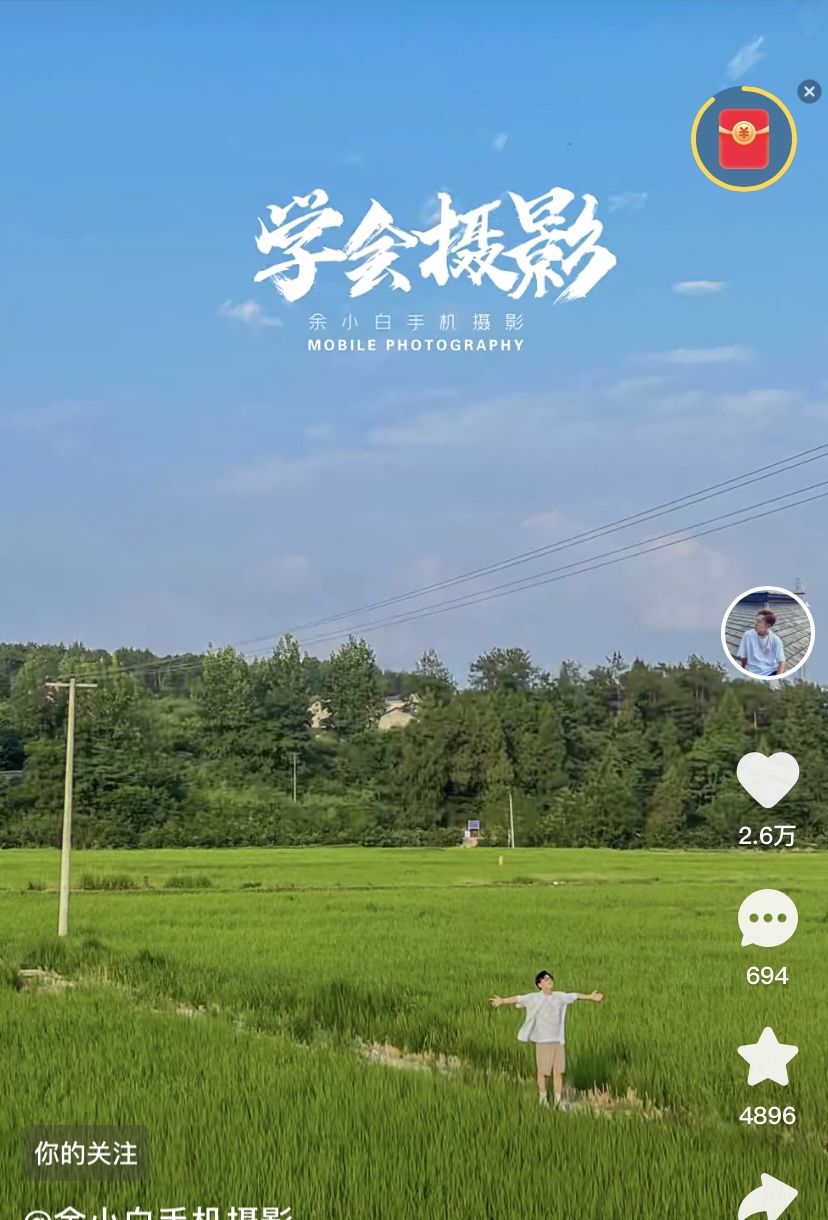Share this video via the arrow icon
828x1220 pixels.
[x=767, y=1197]
